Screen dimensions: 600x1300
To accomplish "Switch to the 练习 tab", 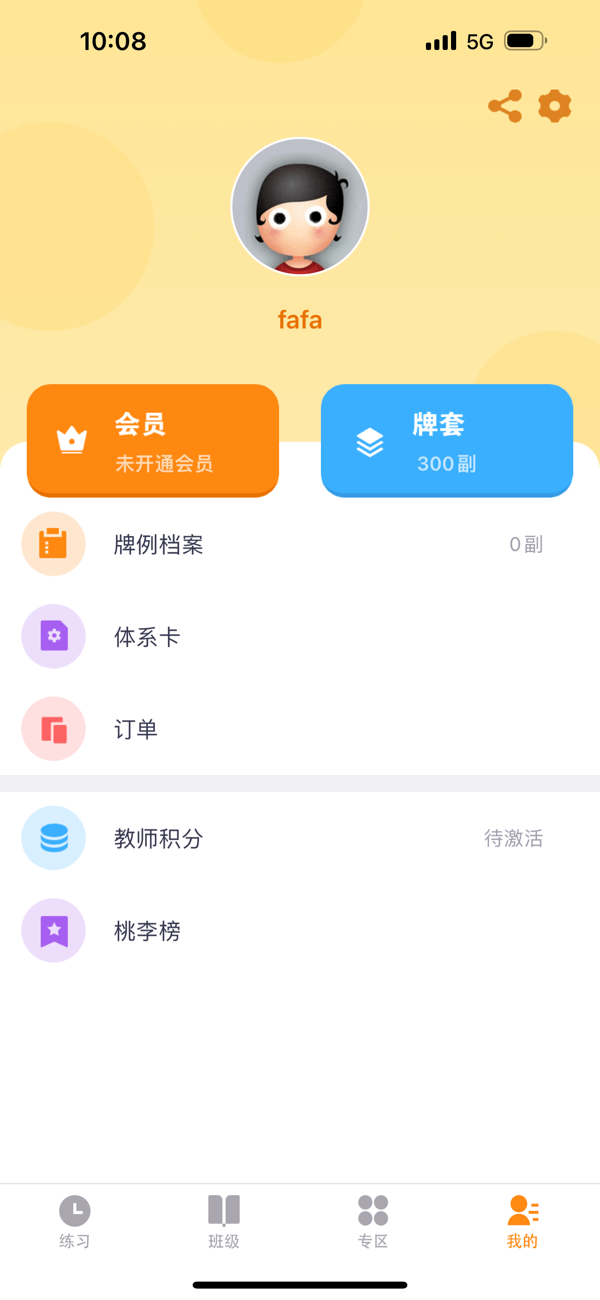I will tap(75, 1222).
